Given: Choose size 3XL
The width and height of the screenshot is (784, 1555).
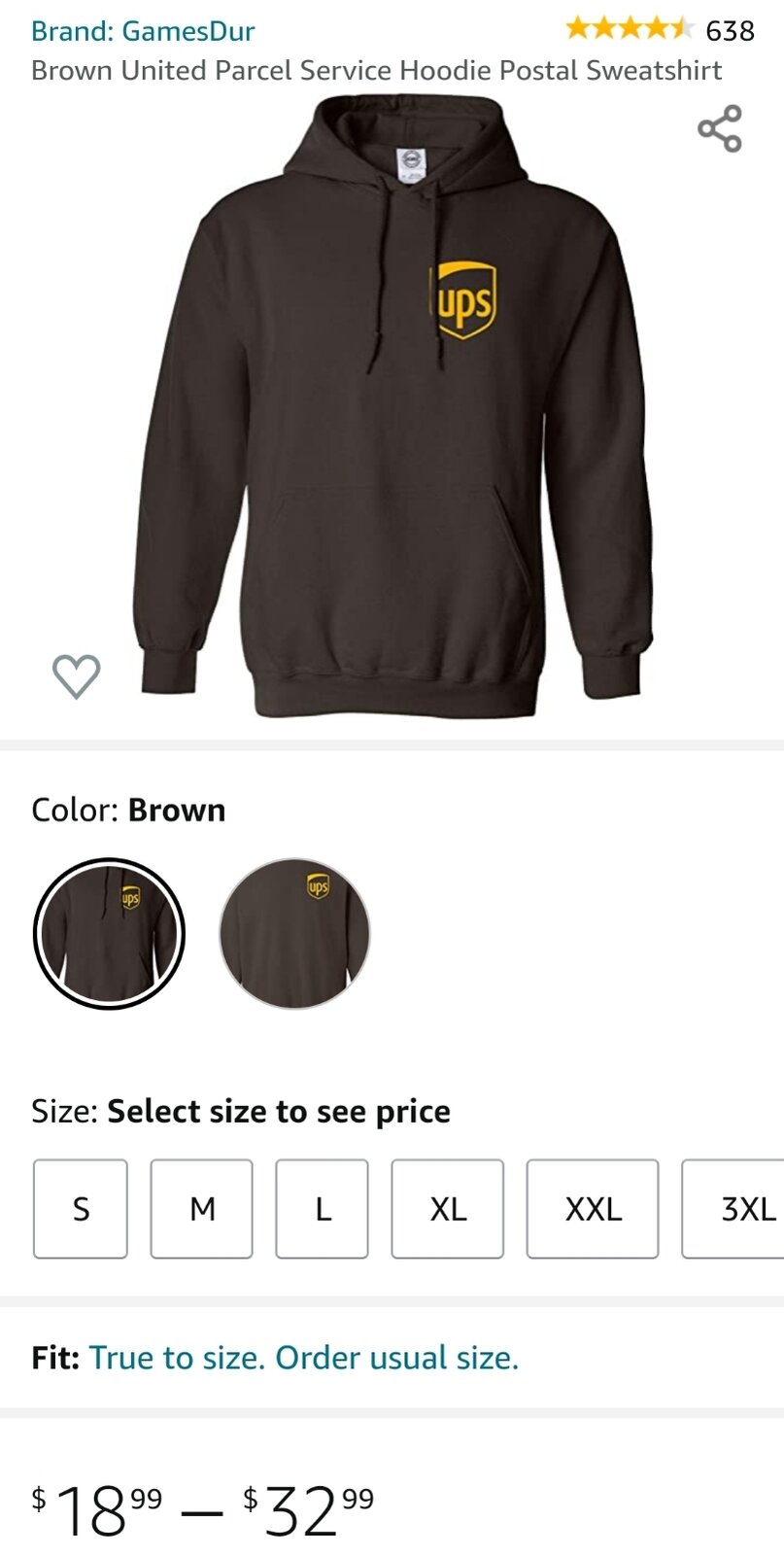Looking at the screenshot, I should point(733,1209).
